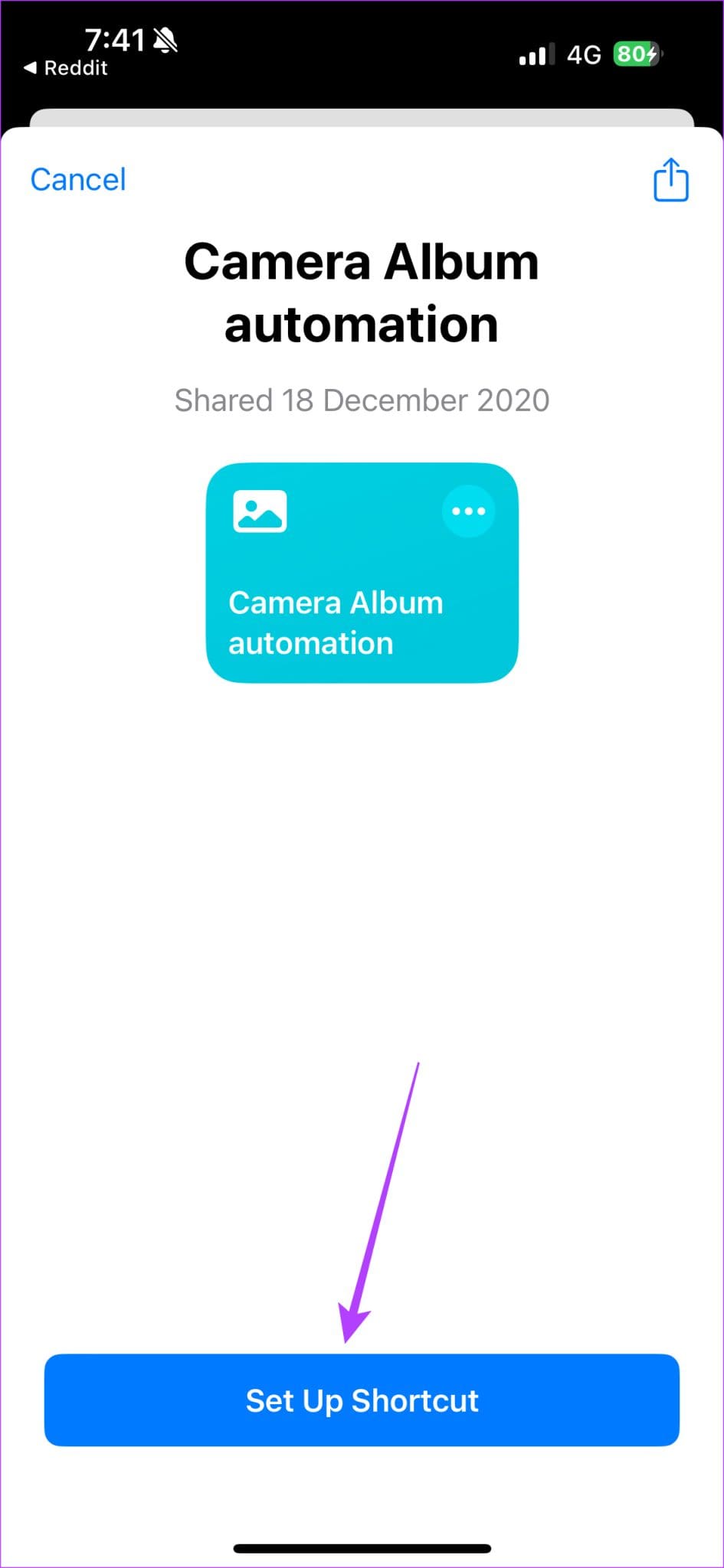Tap the Camera Album automation title
Screen dimensions: 724x1568
point(362,292)
